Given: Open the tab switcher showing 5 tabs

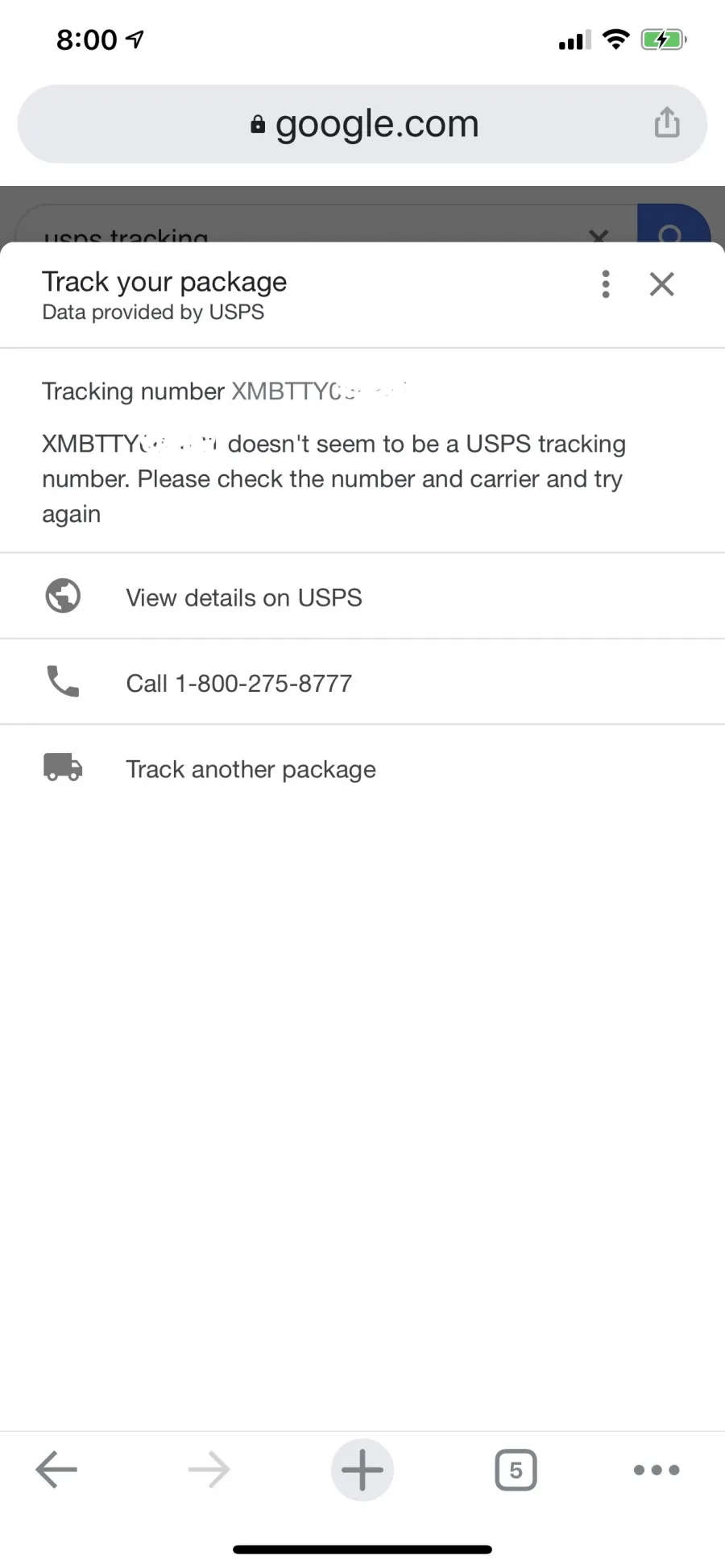Looking at the screenshot, I should pos(516,1470).
